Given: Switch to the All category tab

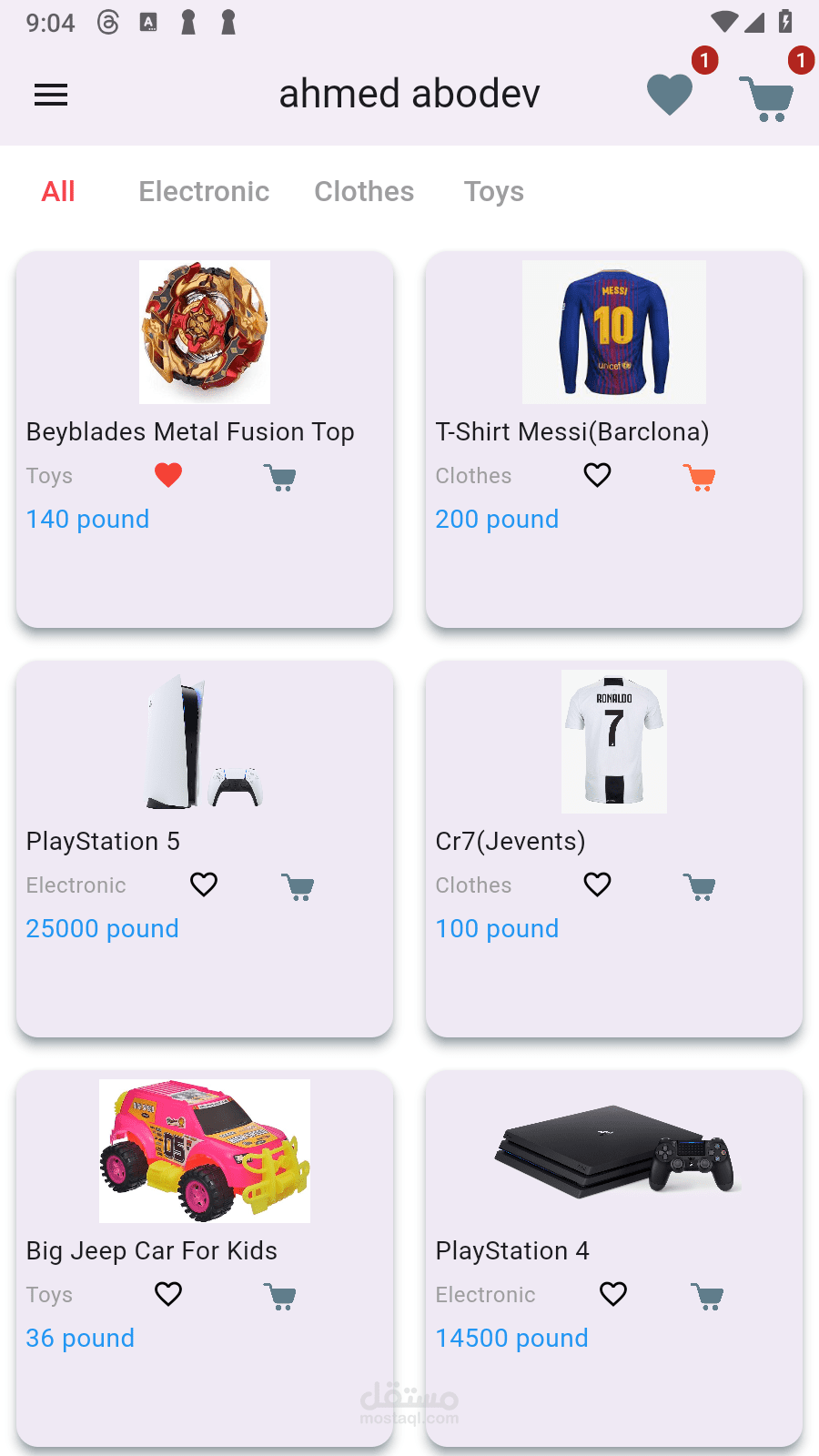Looking at the screenshot, I should click(x=58, y=191).
